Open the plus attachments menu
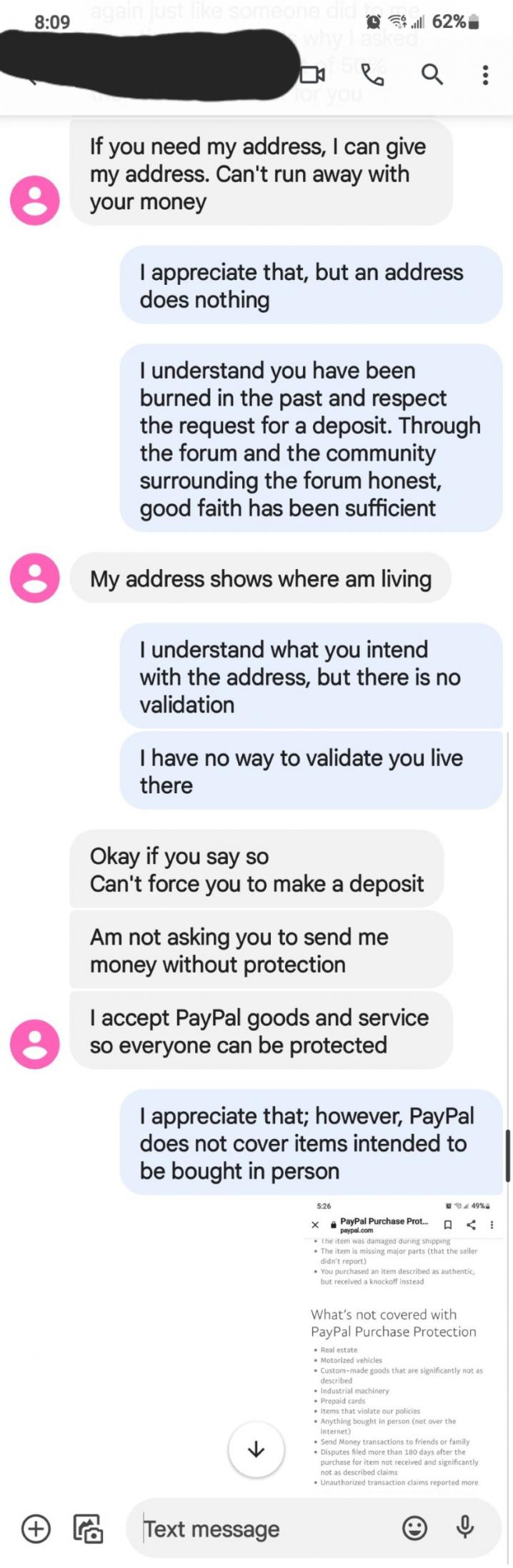 click(x=36, y=1528)
